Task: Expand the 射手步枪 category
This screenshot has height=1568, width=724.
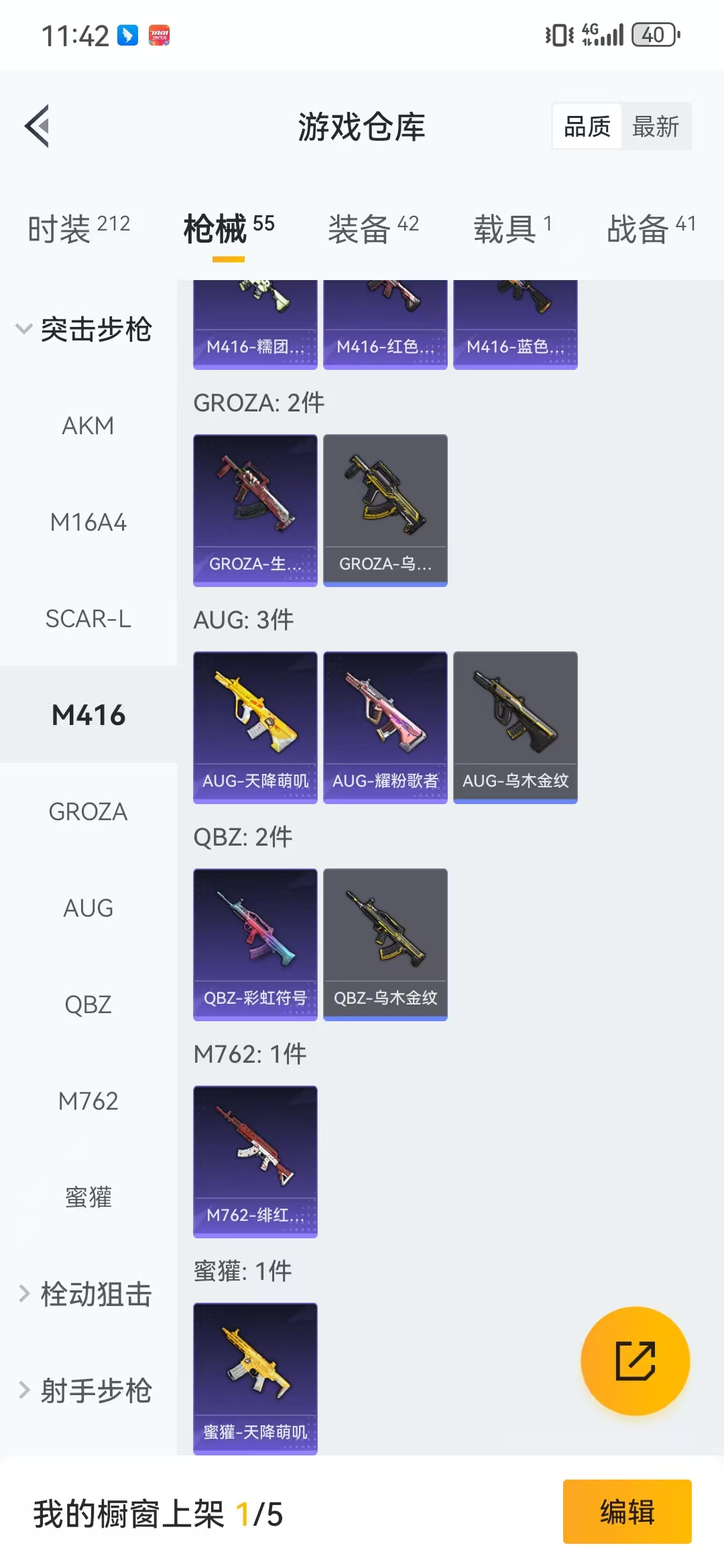Action: point(84,1390)
